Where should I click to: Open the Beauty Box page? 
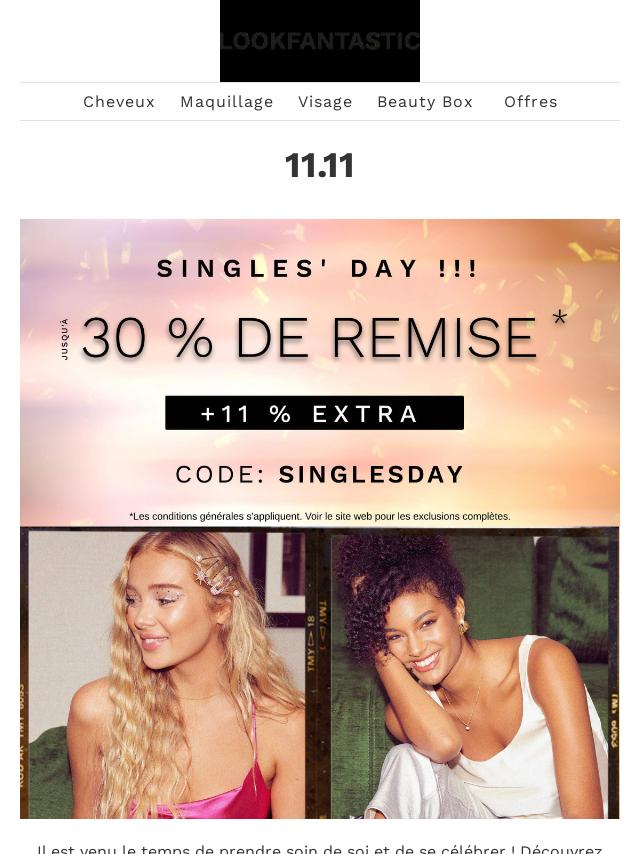[x=425, y=102]
